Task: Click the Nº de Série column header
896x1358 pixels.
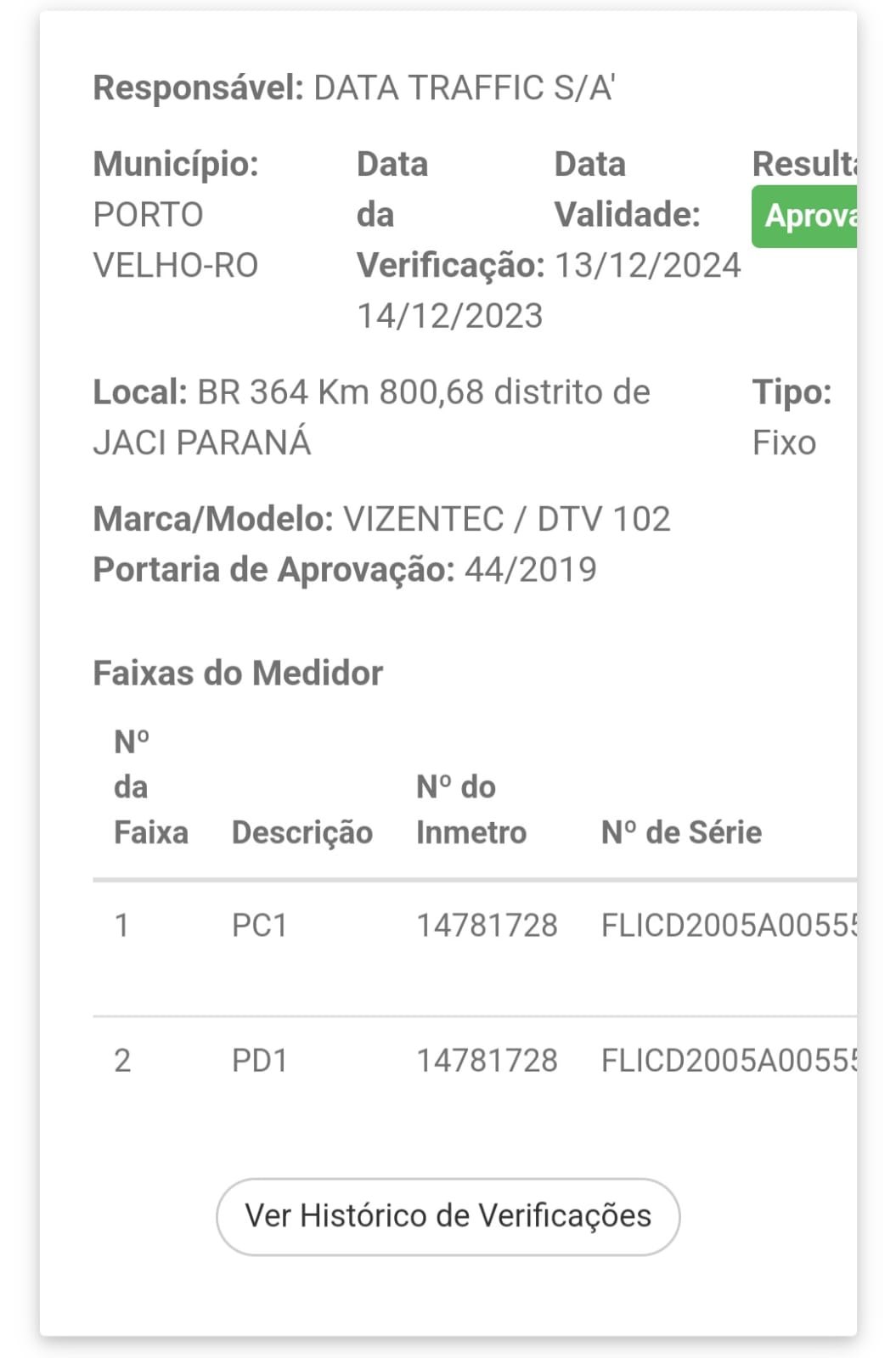Action: (x=679, y=831)
